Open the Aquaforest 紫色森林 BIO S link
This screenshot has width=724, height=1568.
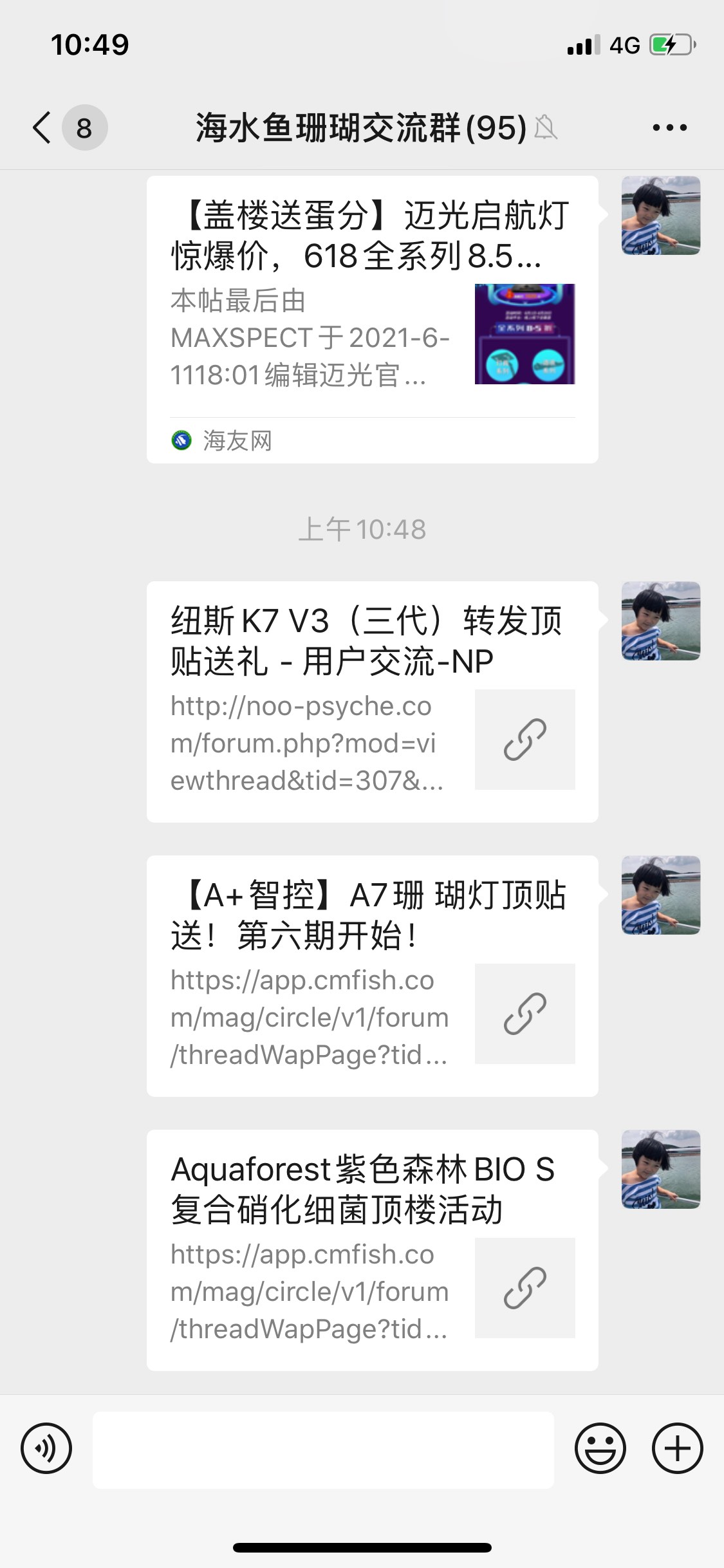coord(372,1250)
